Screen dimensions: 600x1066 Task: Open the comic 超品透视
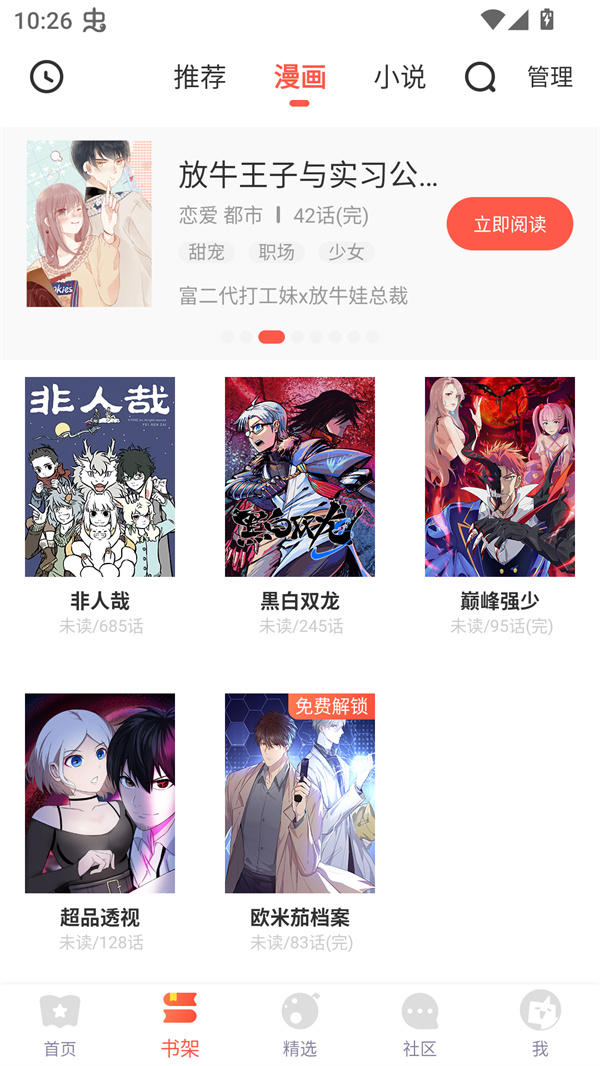pos(100,793)
